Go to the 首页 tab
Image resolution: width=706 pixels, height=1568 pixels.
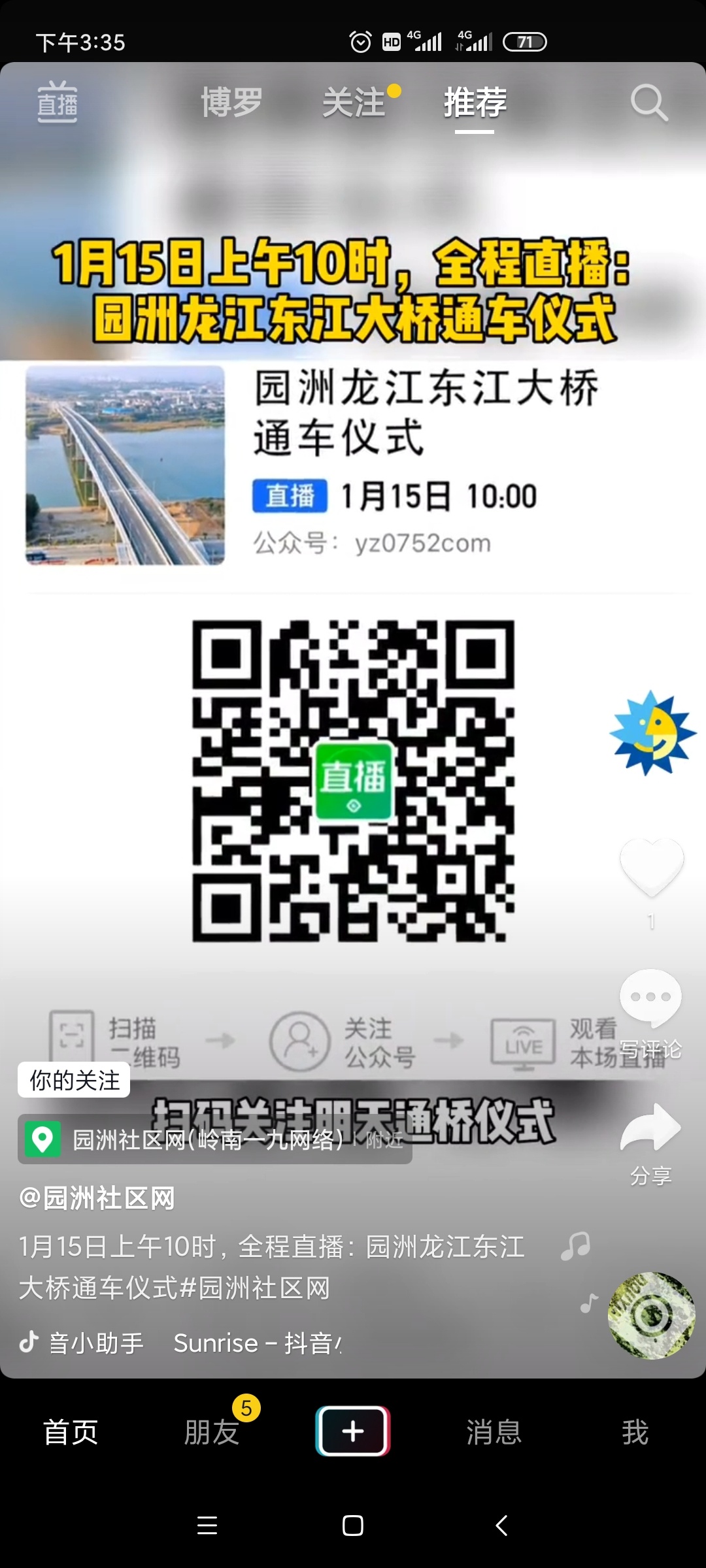pyautogui.click(x=71, y=1432)
